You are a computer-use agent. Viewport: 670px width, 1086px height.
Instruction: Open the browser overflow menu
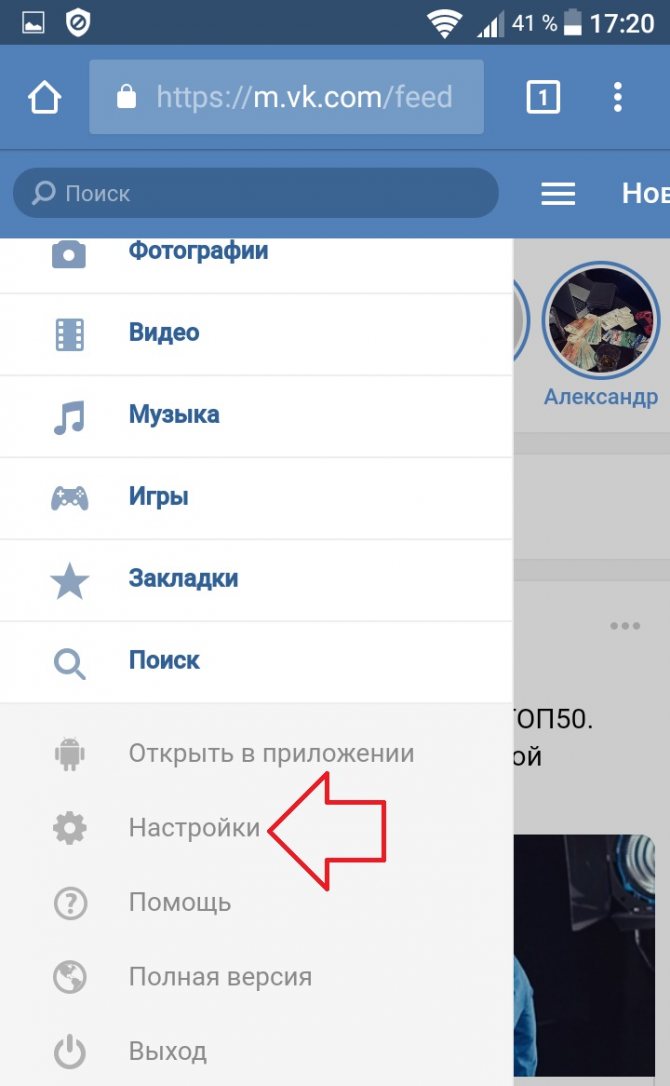click(617, 97)
